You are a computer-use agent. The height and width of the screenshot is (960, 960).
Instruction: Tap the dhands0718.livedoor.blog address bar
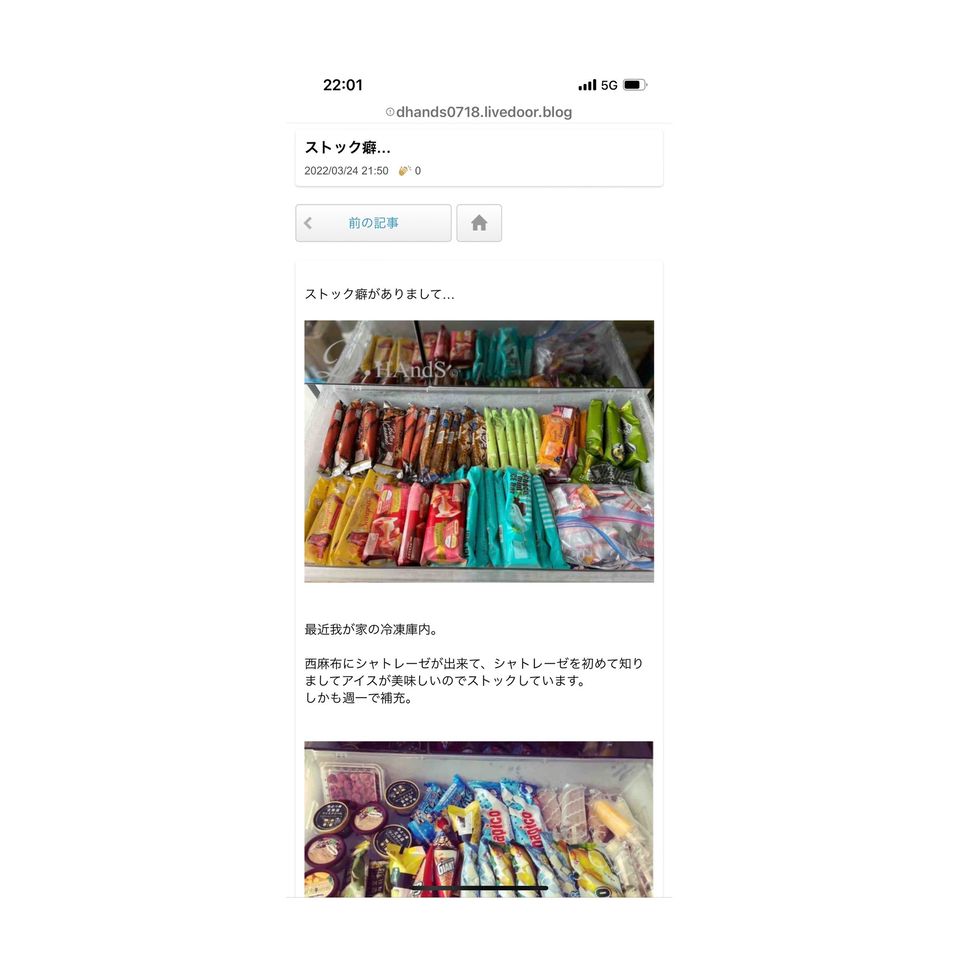(479, 112)
